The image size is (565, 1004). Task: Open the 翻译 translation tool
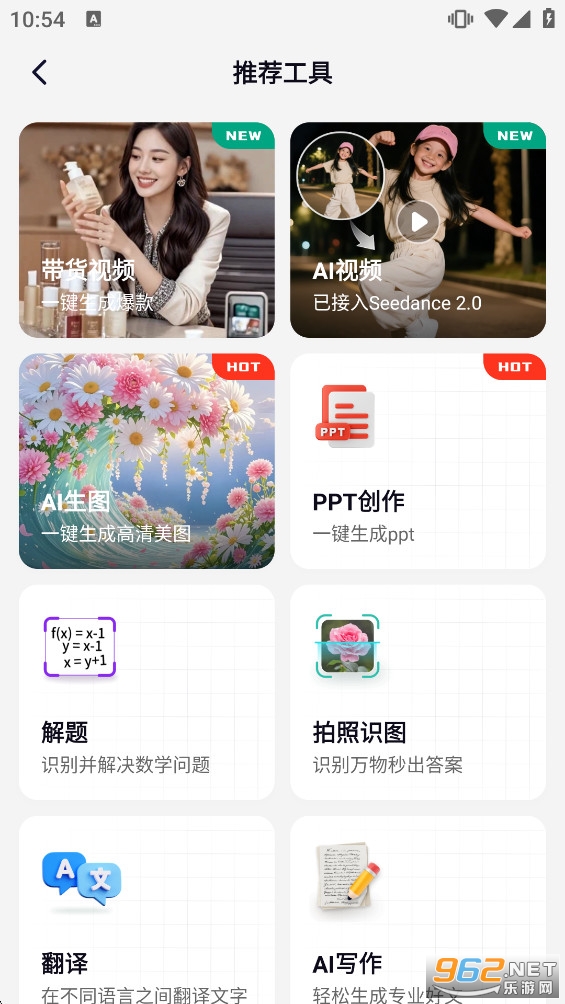(x=147, y=910)
